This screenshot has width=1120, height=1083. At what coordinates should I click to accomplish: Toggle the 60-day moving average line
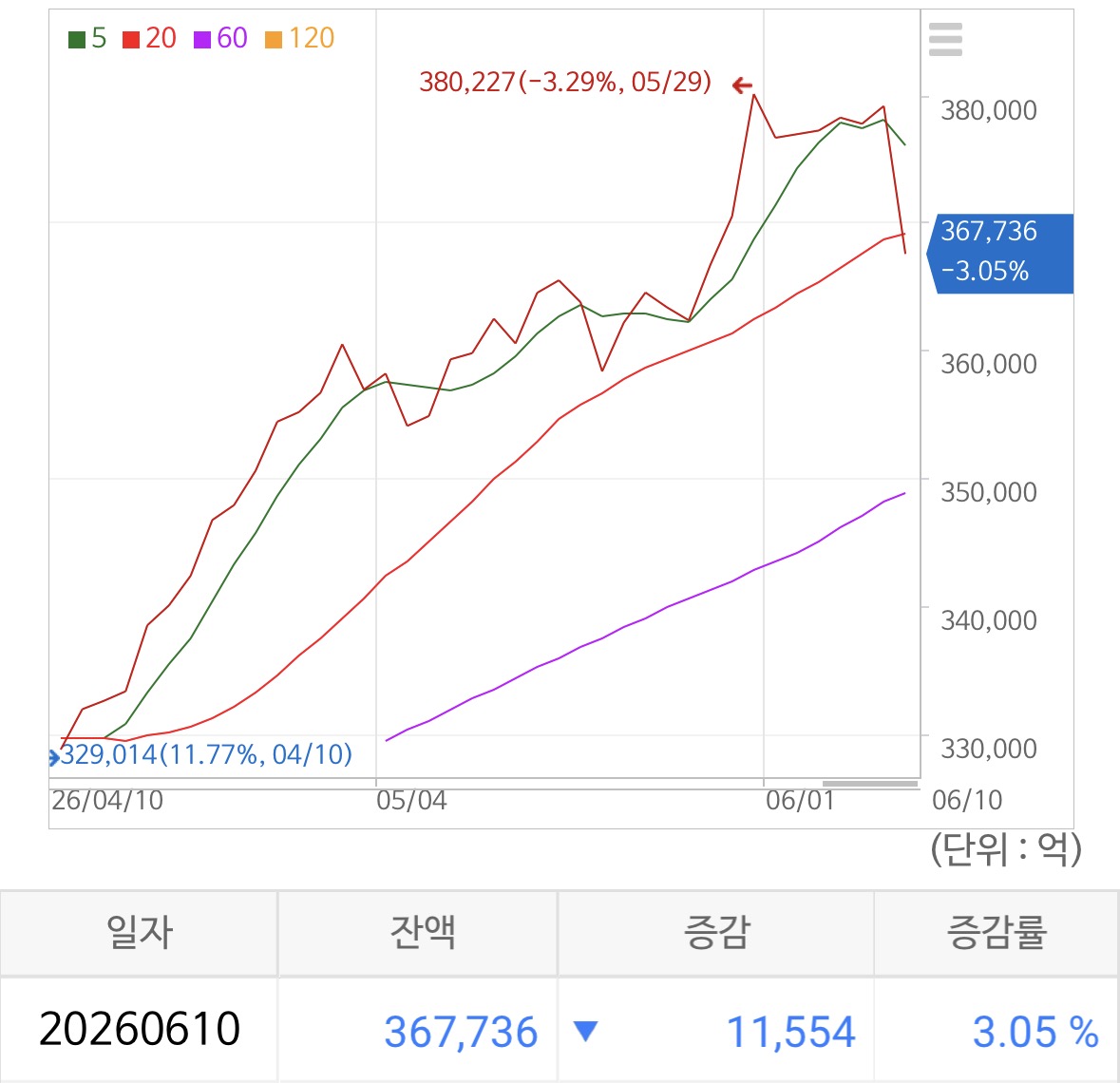click(x=220, y=38)
